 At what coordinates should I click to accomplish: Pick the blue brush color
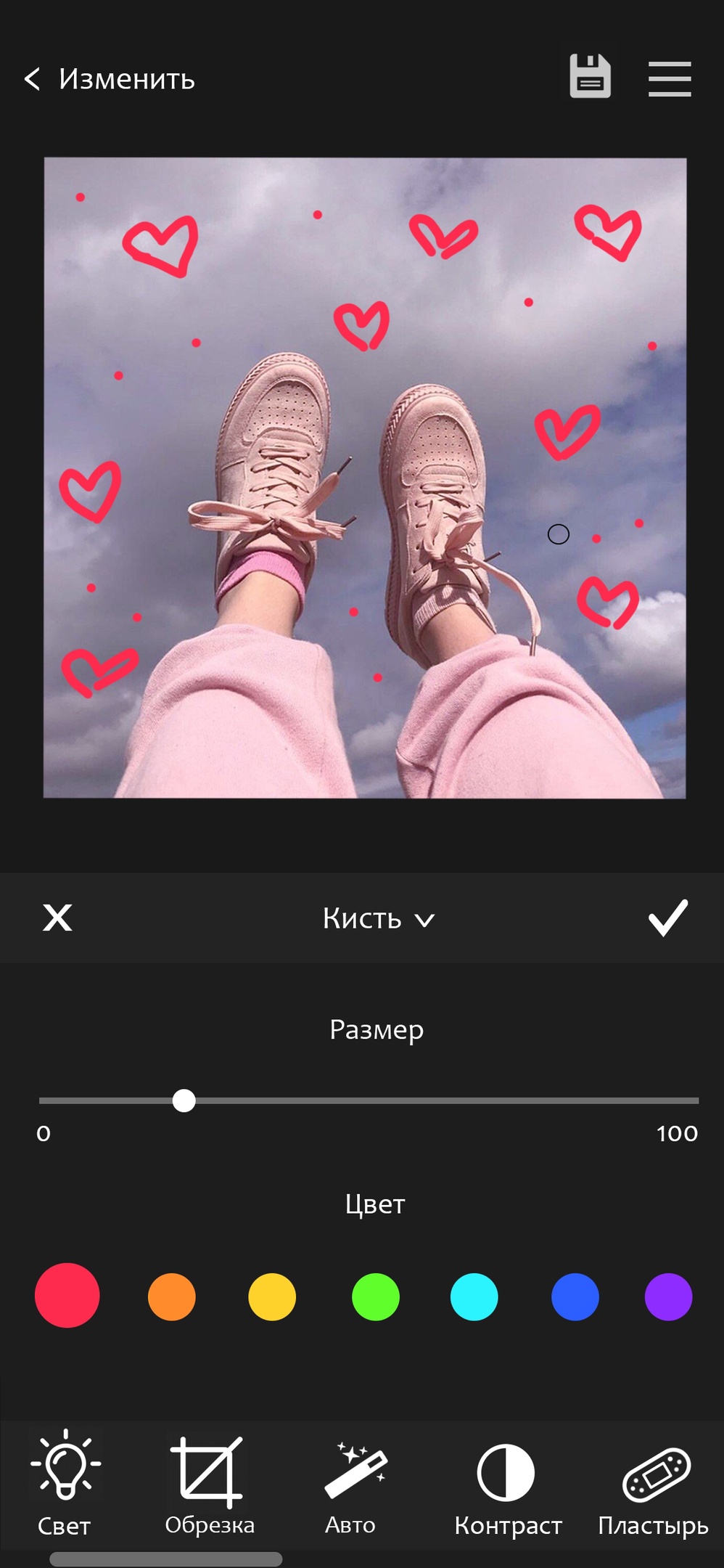click(575, 1297)
